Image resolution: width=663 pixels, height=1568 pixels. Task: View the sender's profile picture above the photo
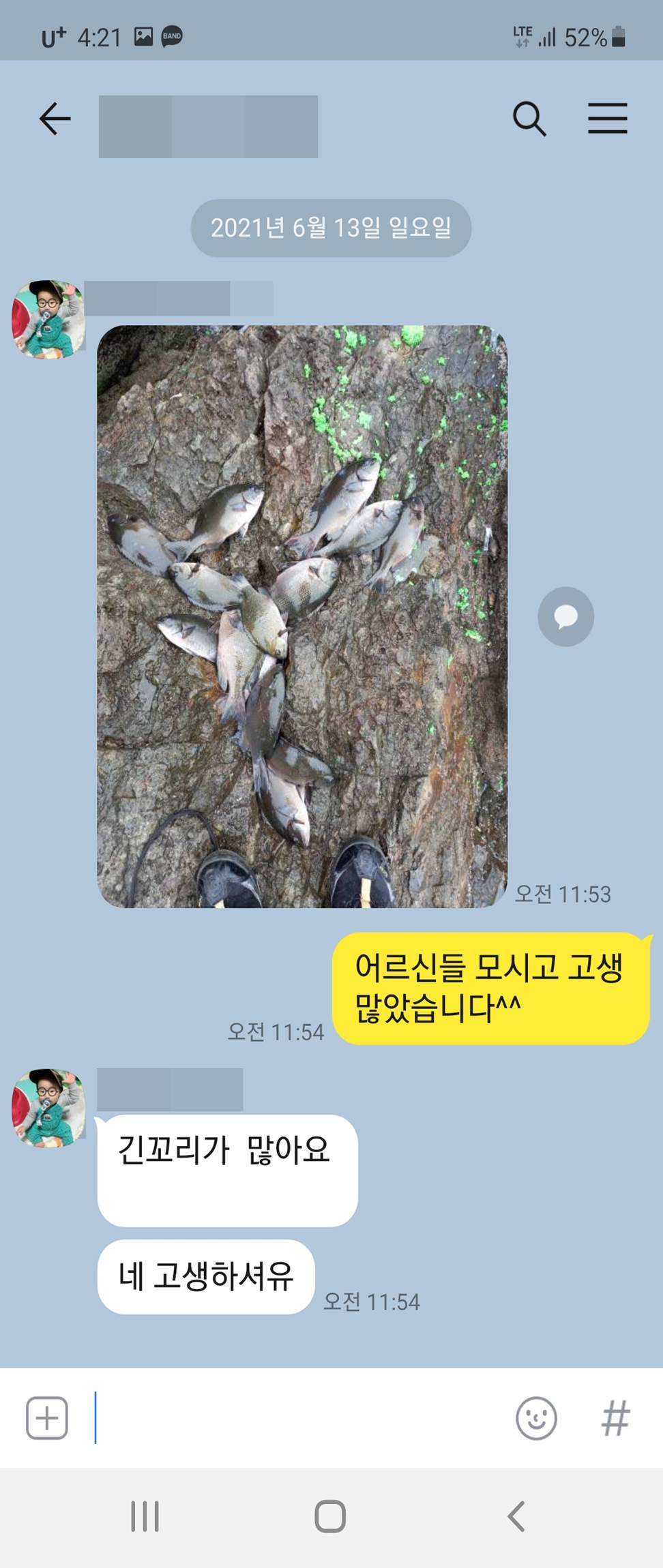[x=48, y=319]
